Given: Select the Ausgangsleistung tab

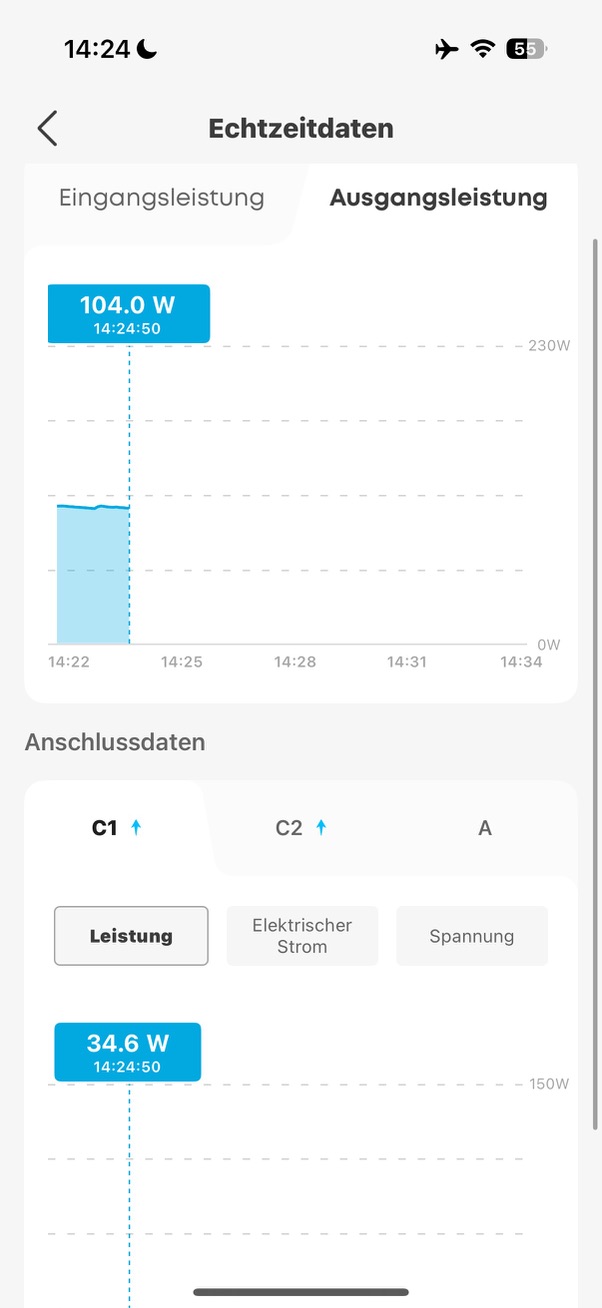Looking at the screenshot, I should point(438,198).
